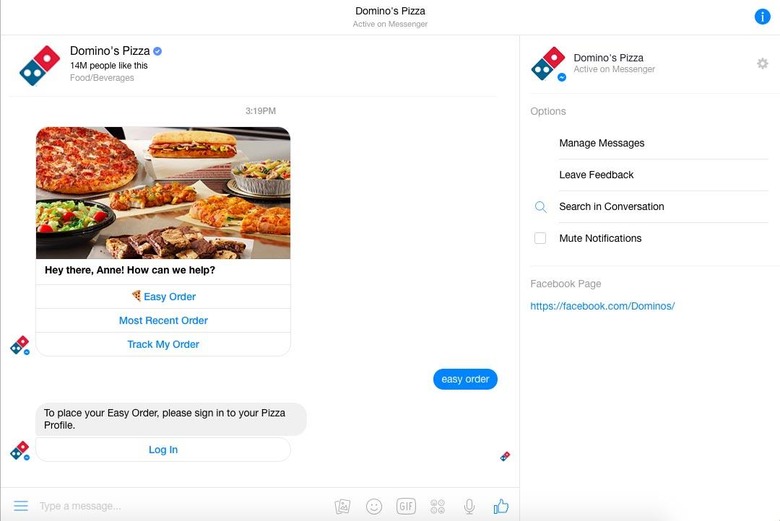Open the GIF picker

pos(405,507)
